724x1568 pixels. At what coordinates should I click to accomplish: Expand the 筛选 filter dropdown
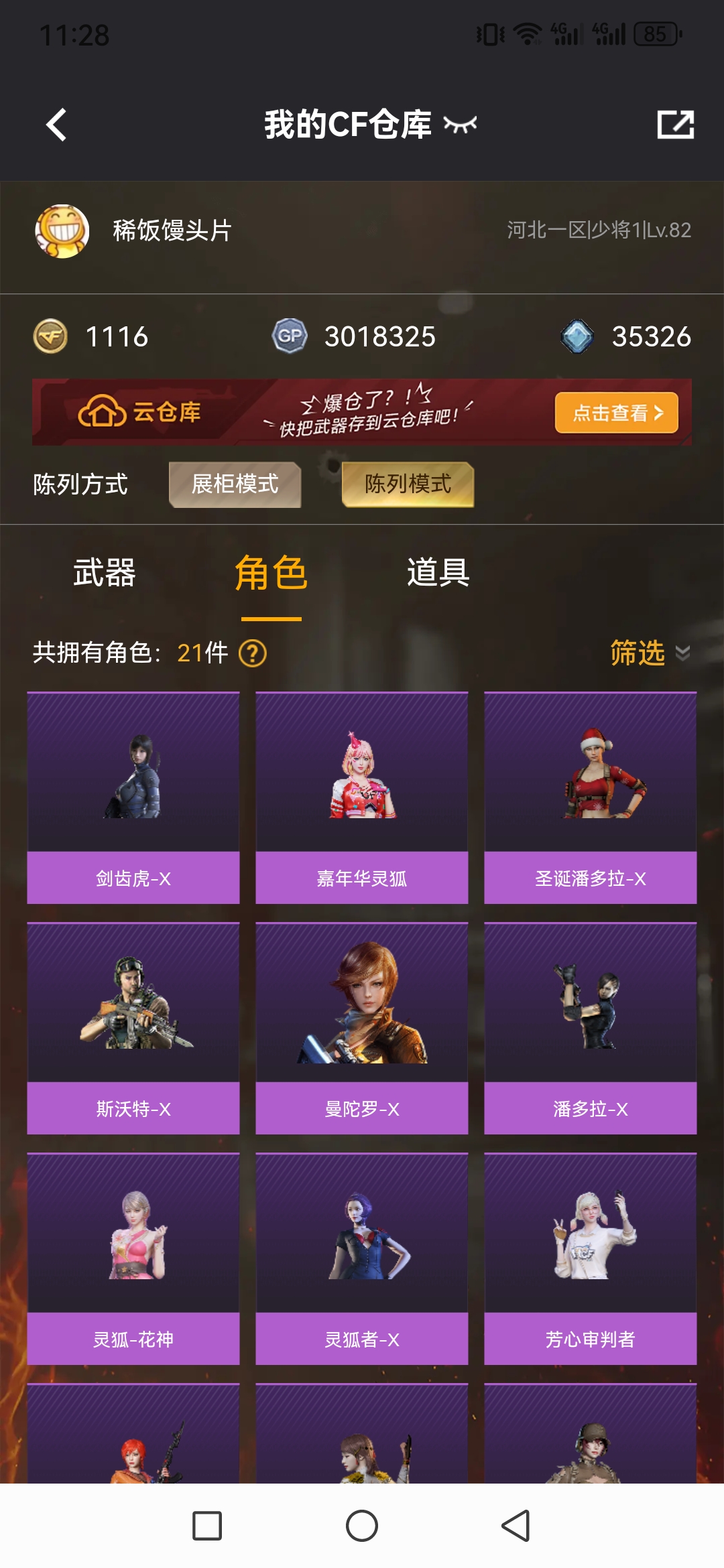tap(649, 653)
